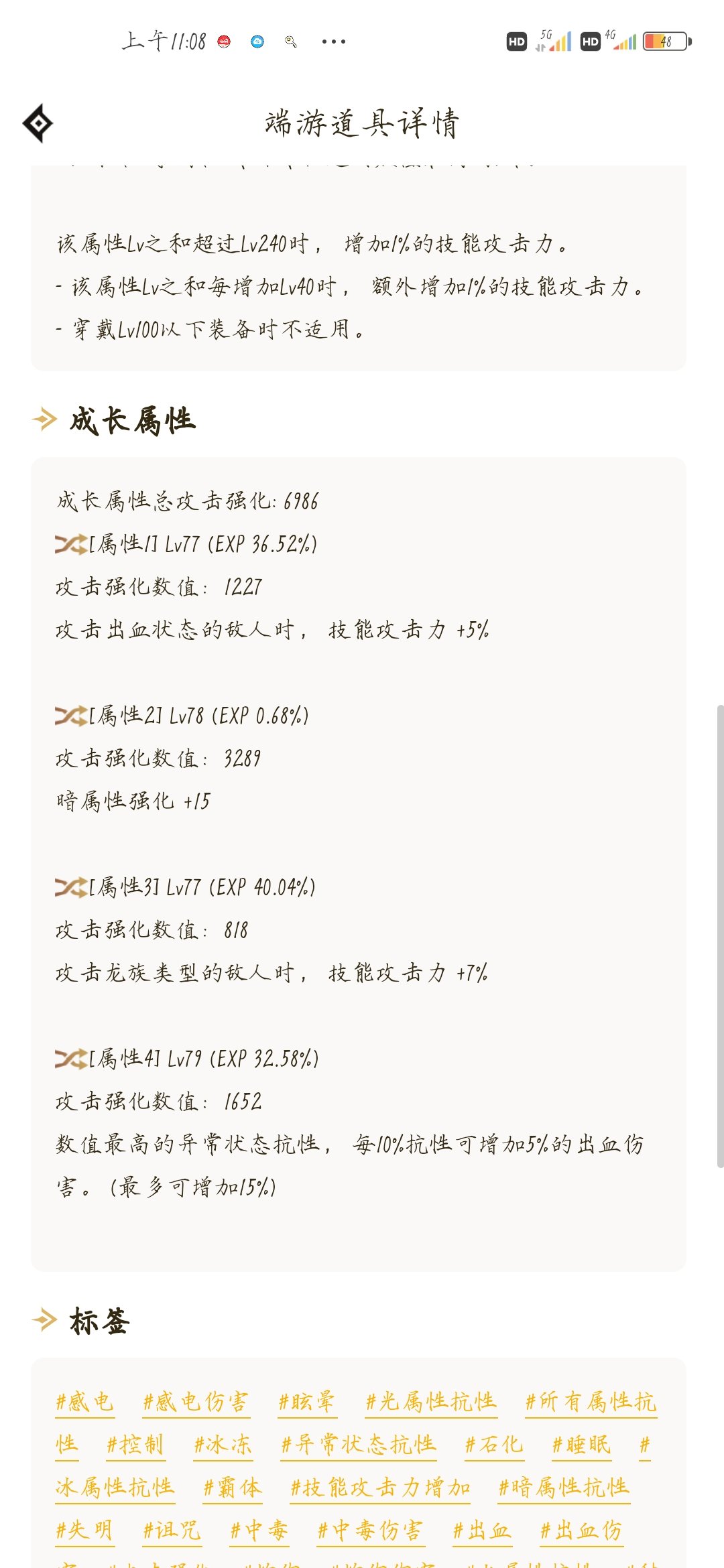
Task: Open the #暗属性抗性 tag
Action: (564, 1488)
